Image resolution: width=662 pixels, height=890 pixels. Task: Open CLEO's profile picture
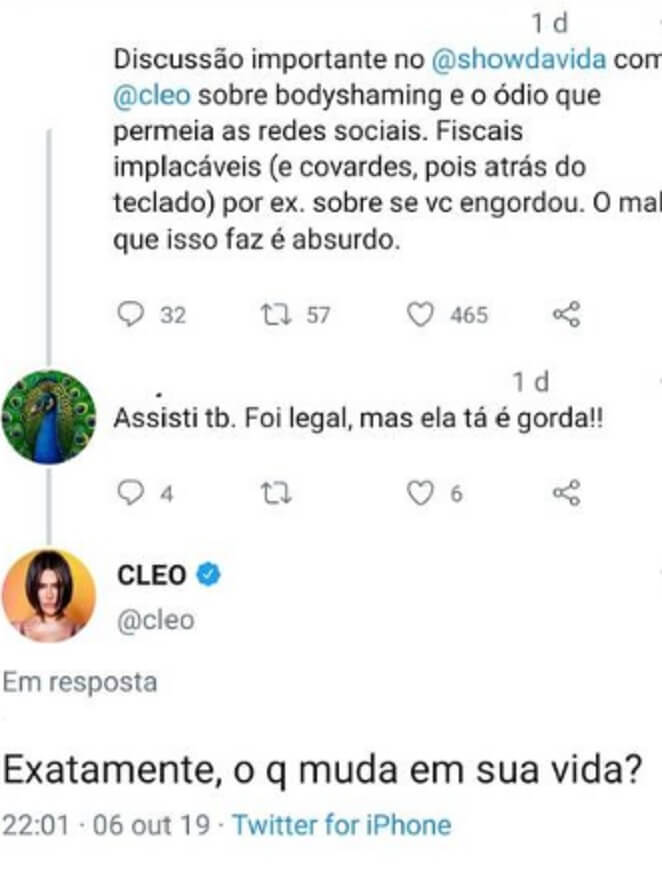coord(48,594)
